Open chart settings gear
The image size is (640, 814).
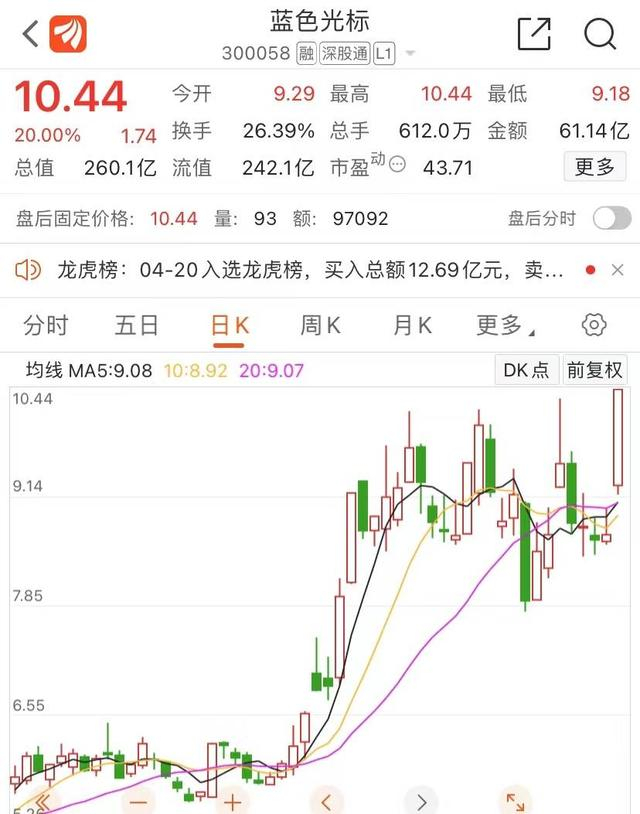point(594,325)
